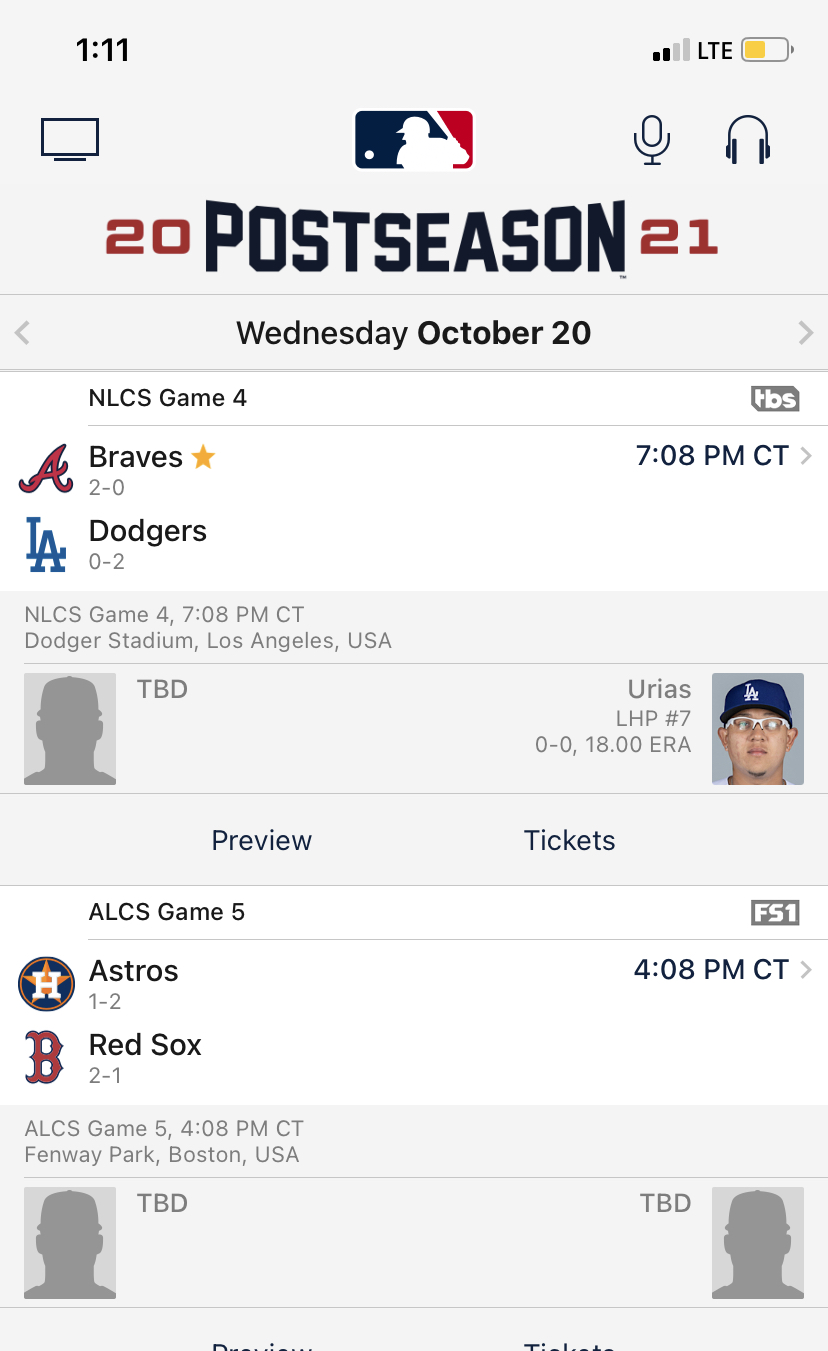This screenshot has height=1351, width=828.
Task: Tap the microphone audio icon
Action: point(651,139)
